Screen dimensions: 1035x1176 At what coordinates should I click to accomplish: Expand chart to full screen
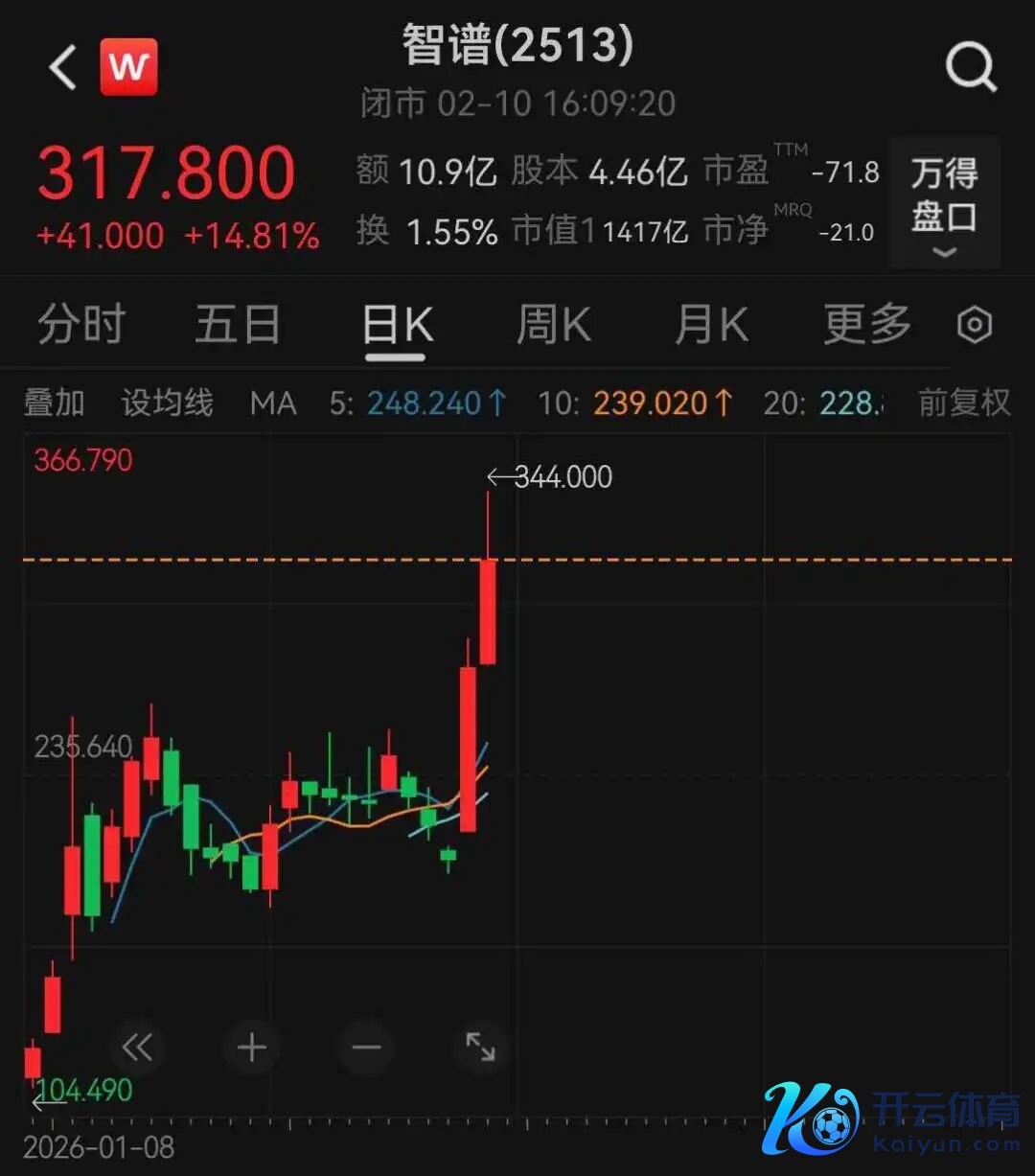click(x=480, y=1048)
